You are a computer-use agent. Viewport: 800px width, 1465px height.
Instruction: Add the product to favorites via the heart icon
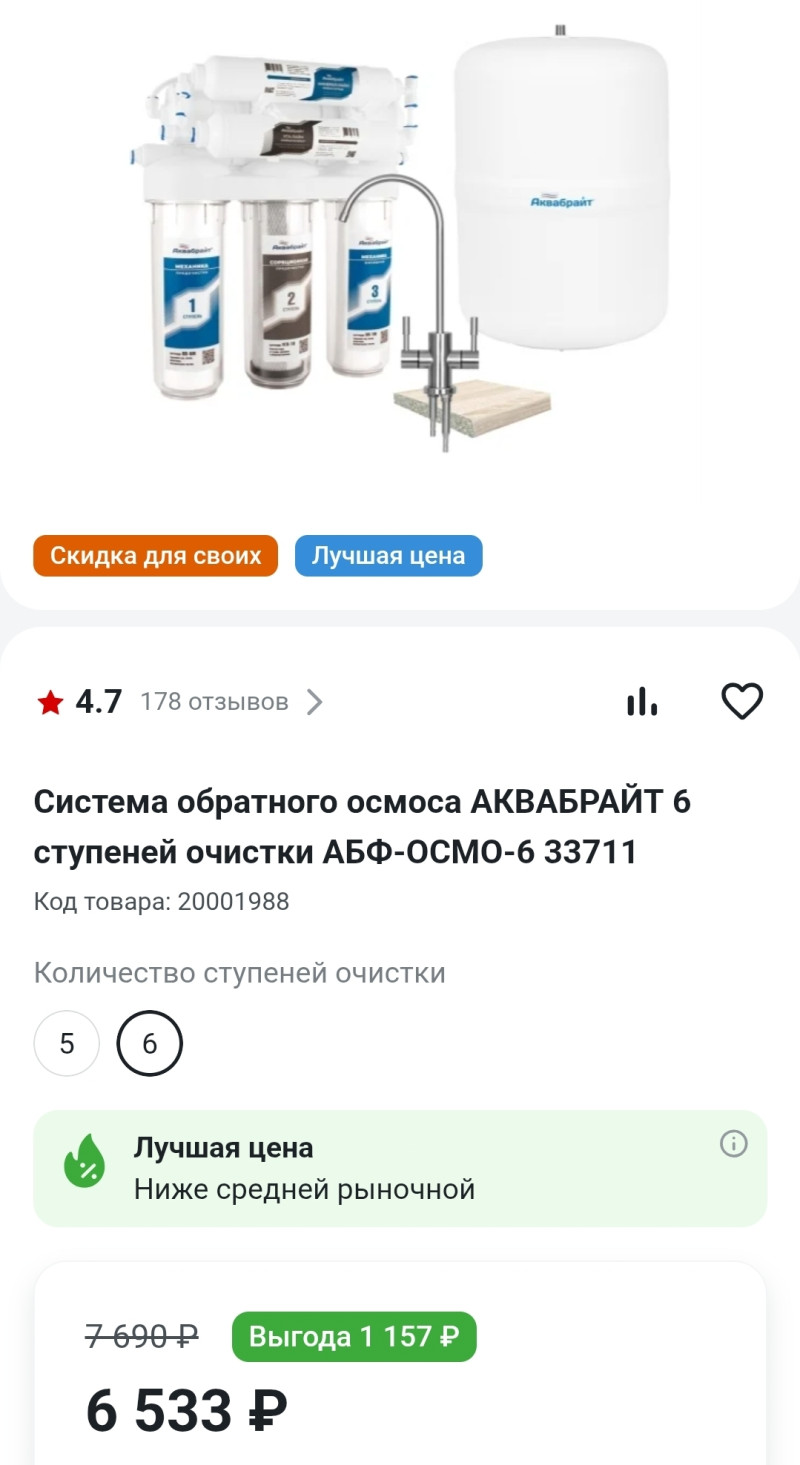(742, 701)
